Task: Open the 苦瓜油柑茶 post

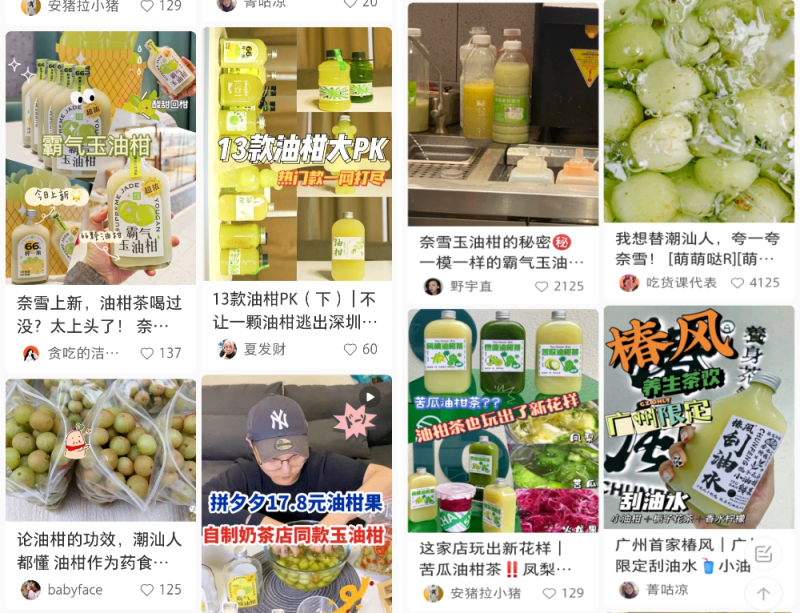Action: [503, 420]
